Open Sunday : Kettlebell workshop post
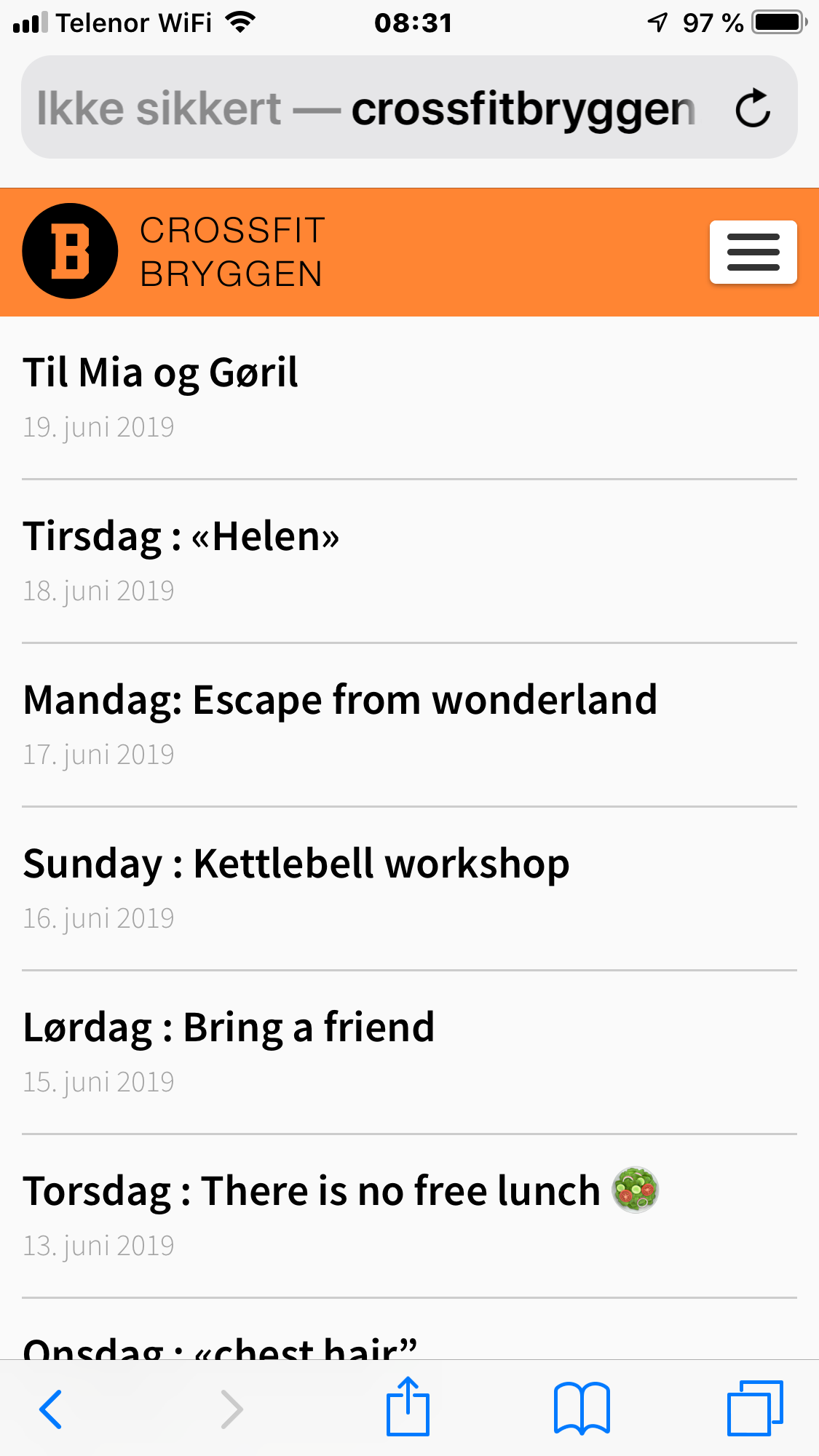 (x=296, y=864)
